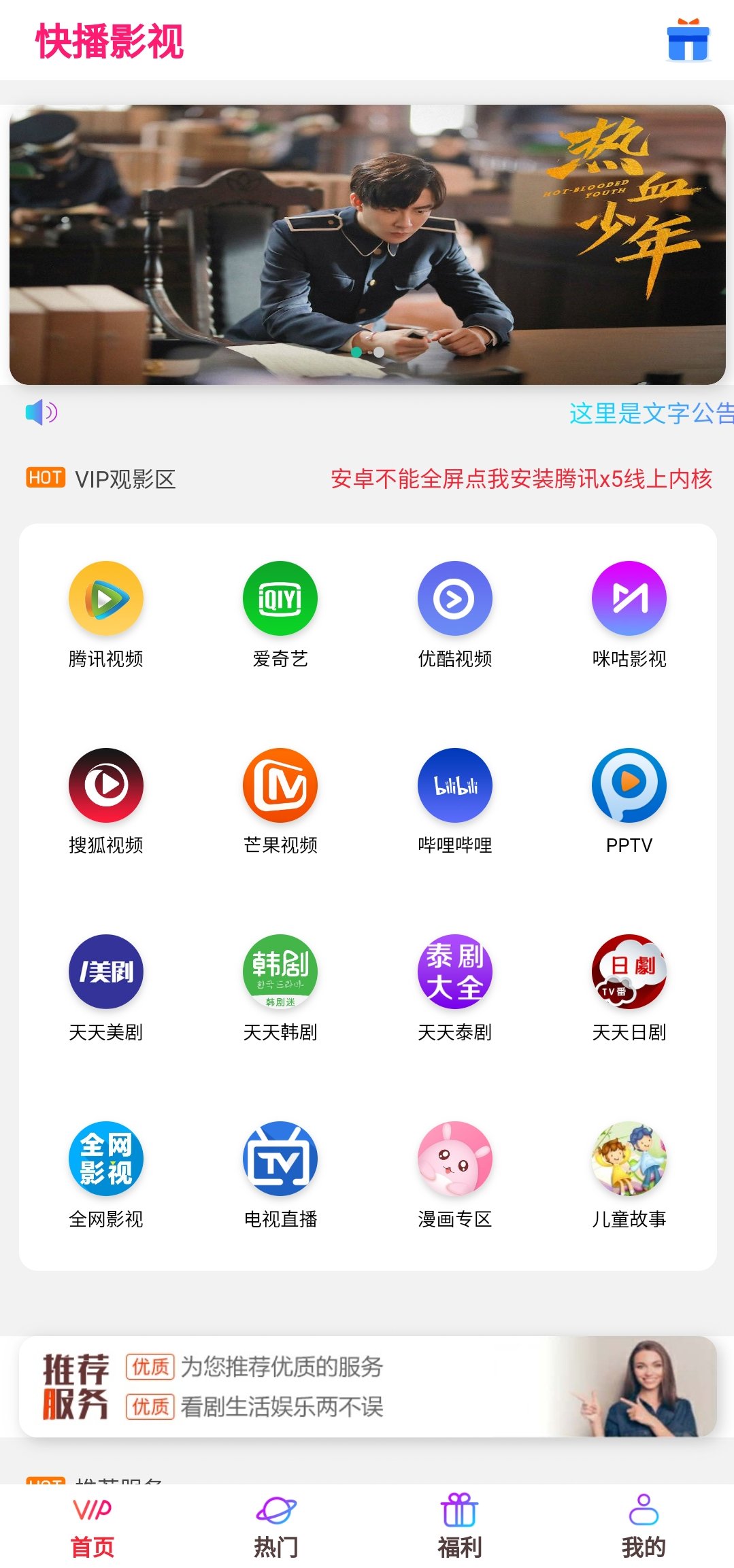Switch to the 热门 tab

pyautogui.click(x=277, y=1527)
